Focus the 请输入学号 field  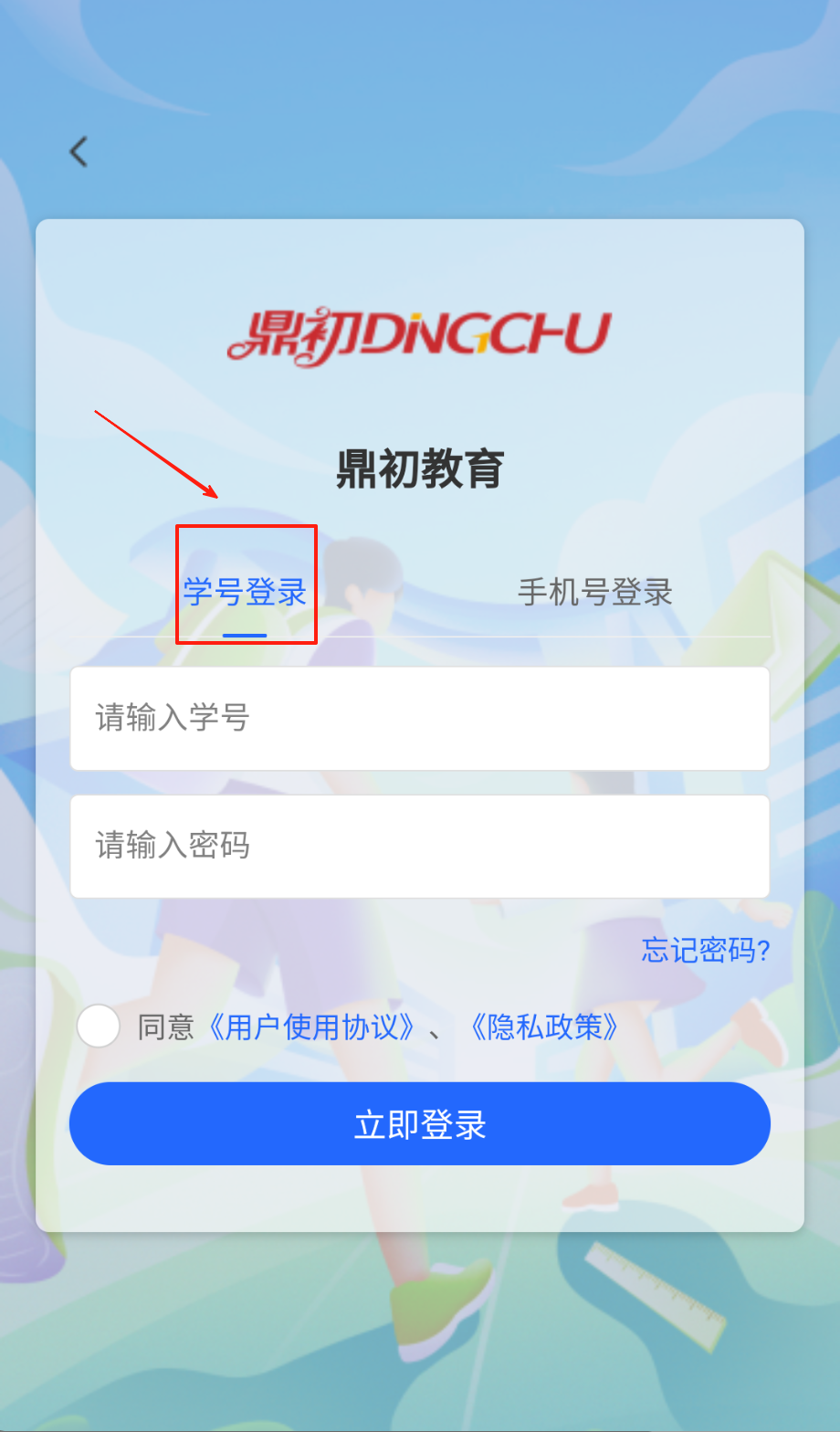click(420, 718)
